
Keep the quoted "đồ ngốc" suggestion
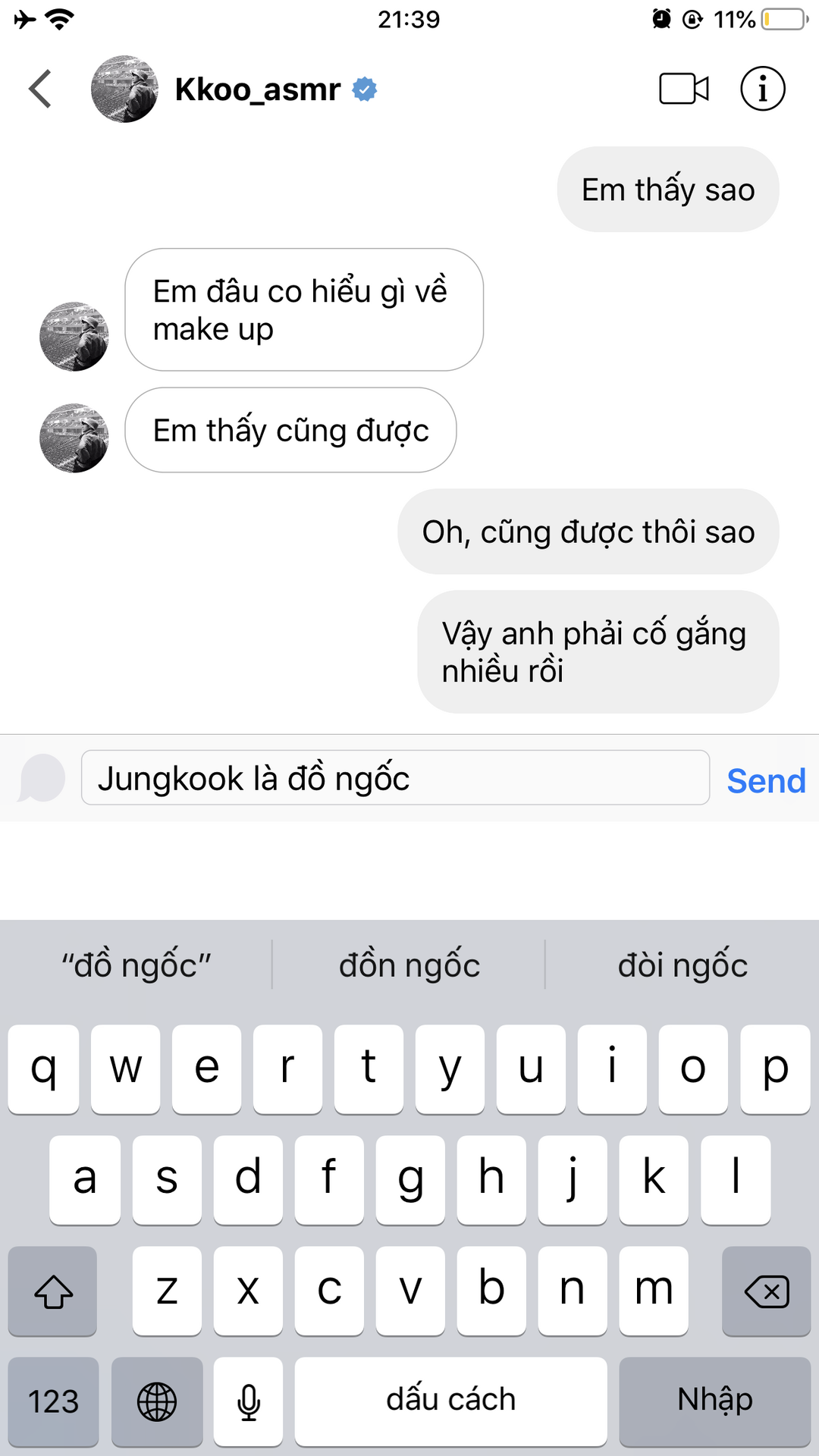click(x=136, y=965)
